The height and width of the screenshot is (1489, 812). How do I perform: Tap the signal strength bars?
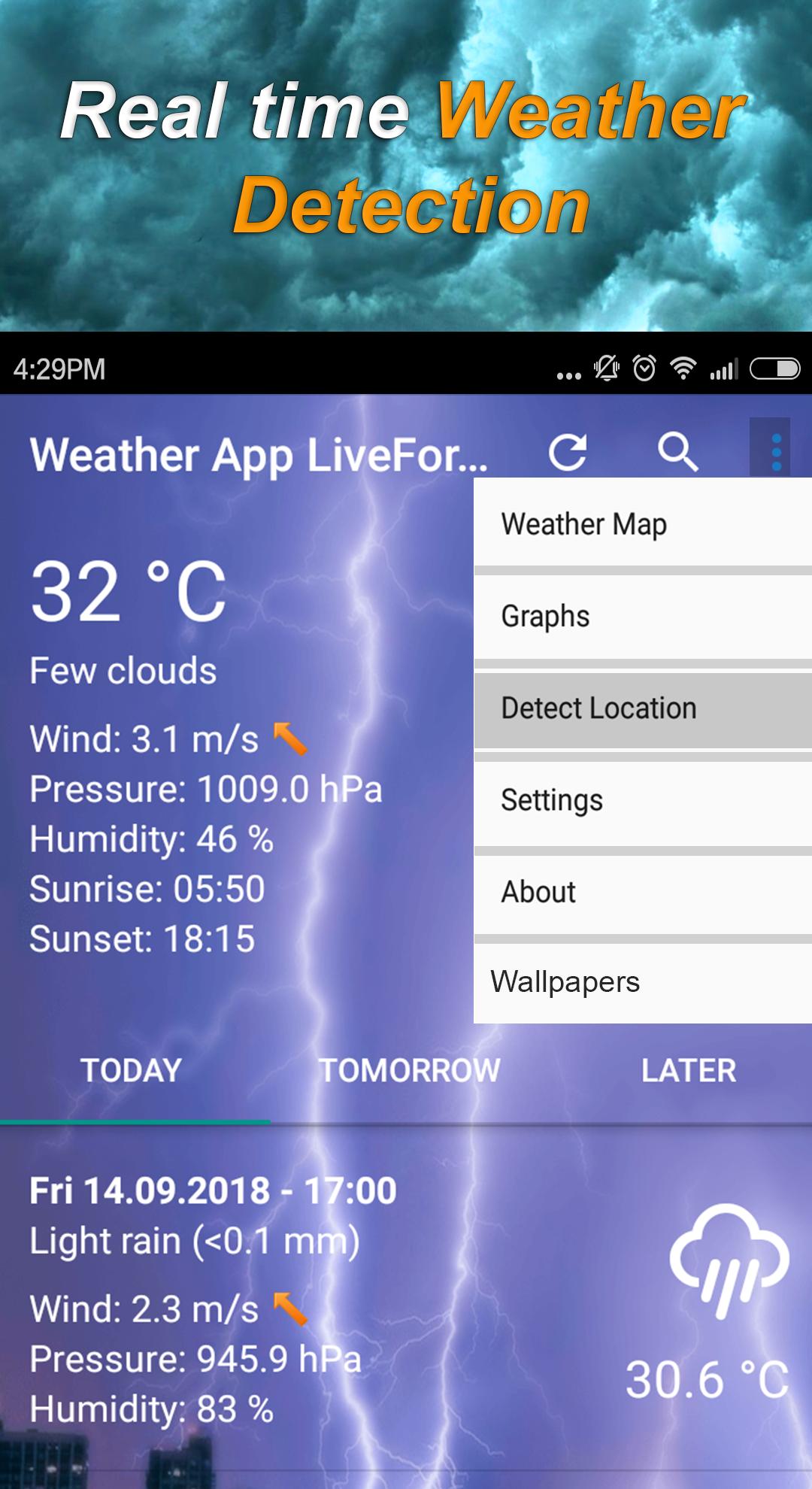tap(722, 368)
